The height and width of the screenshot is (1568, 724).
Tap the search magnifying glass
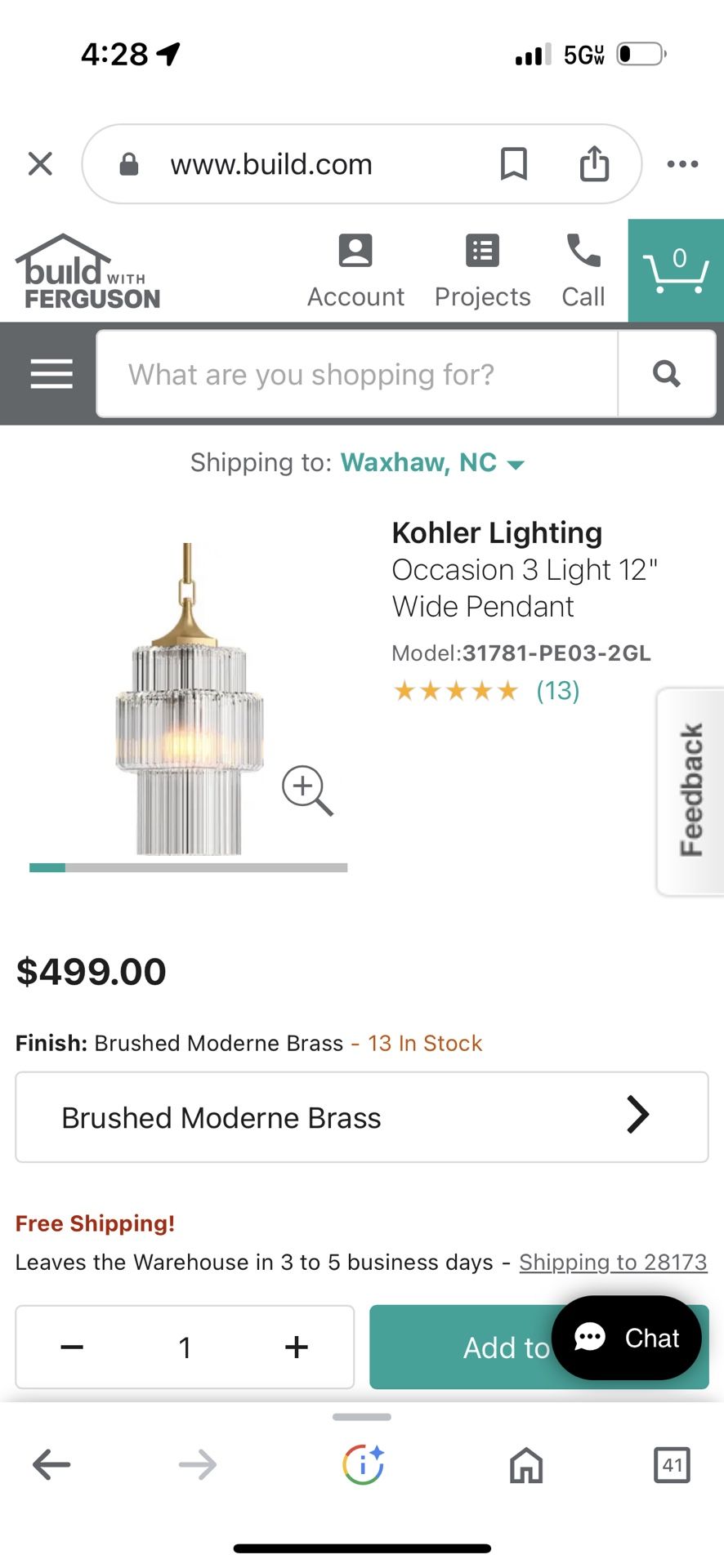tap(666, 373)
